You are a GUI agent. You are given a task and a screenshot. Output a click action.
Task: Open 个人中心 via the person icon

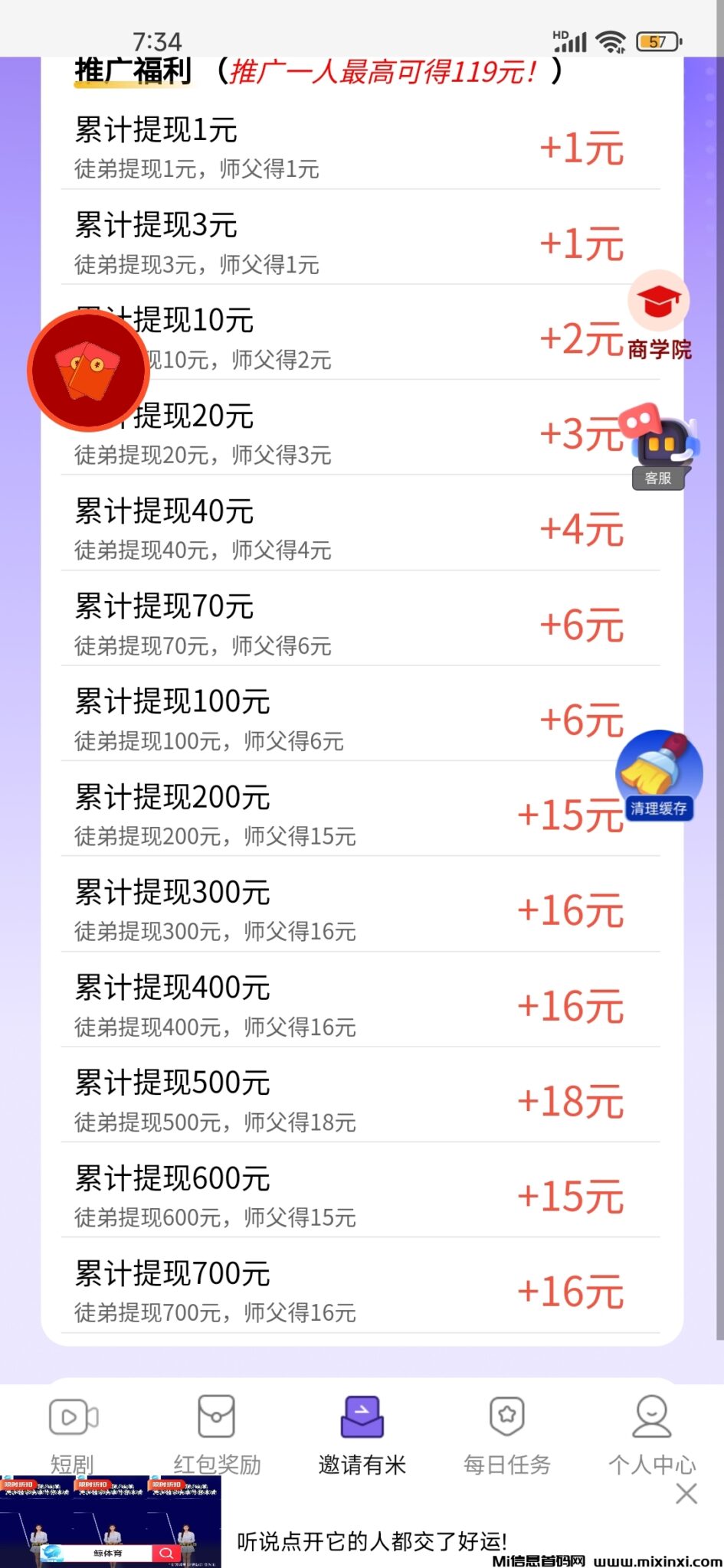(652, 1416)
